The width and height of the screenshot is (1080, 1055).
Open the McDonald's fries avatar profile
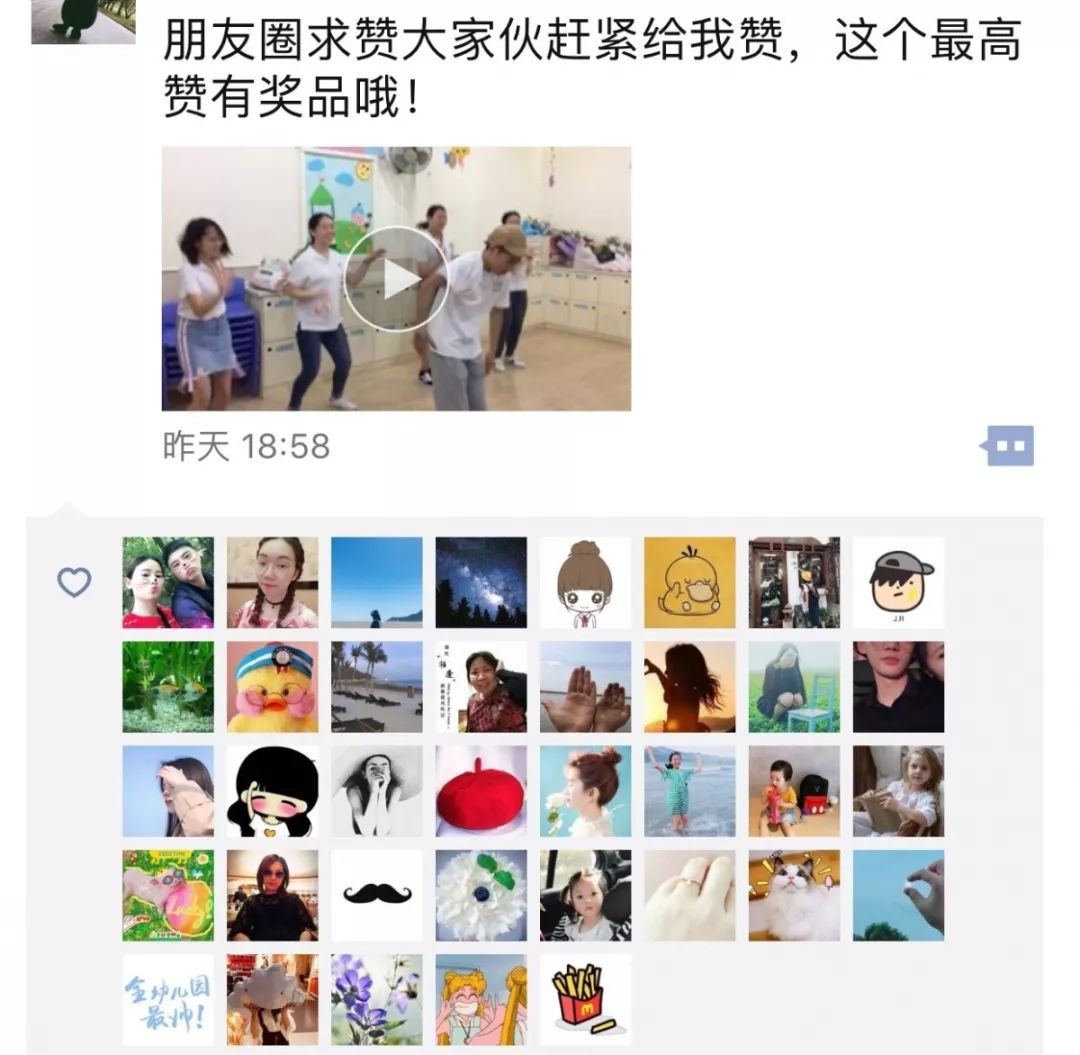tap(585, 999)
